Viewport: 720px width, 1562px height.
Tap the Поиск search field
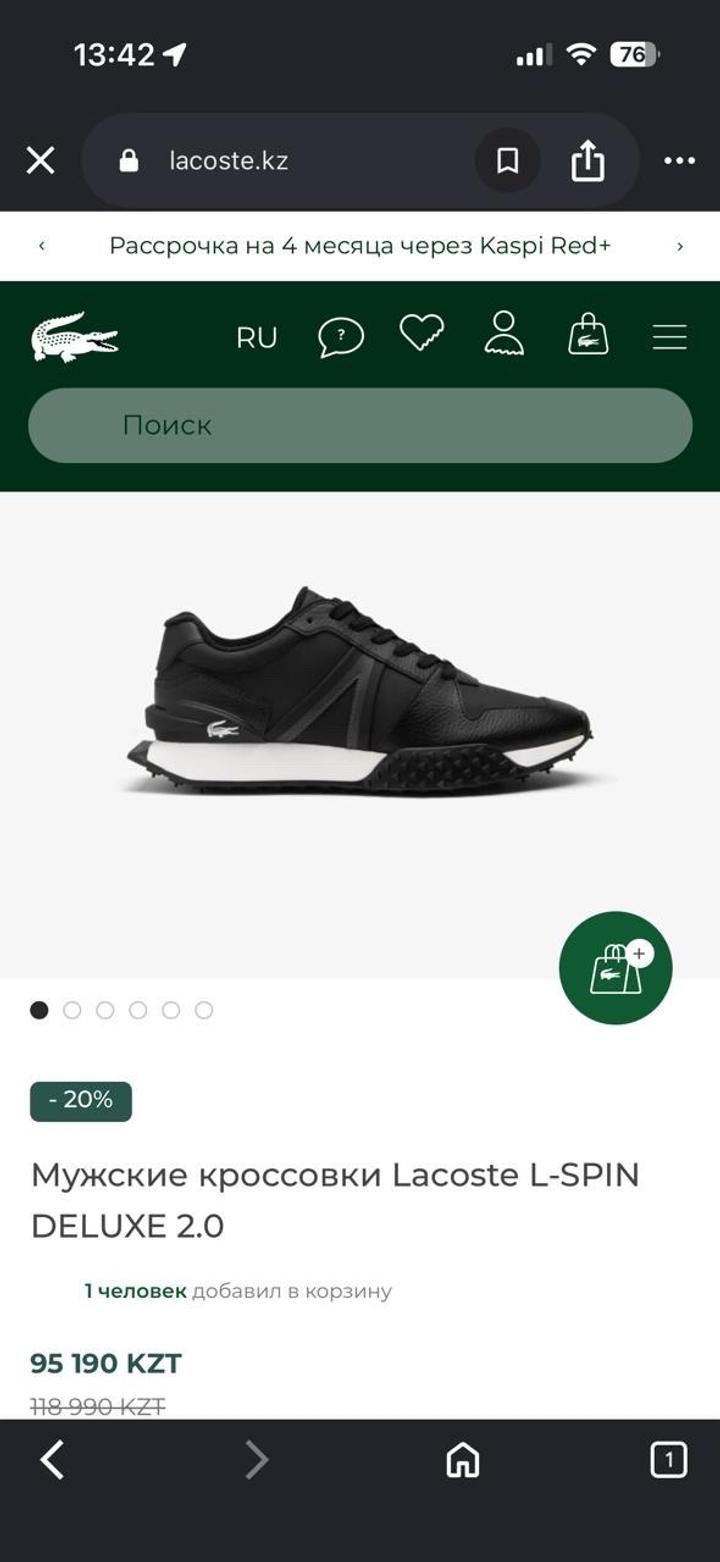(360, 425)
